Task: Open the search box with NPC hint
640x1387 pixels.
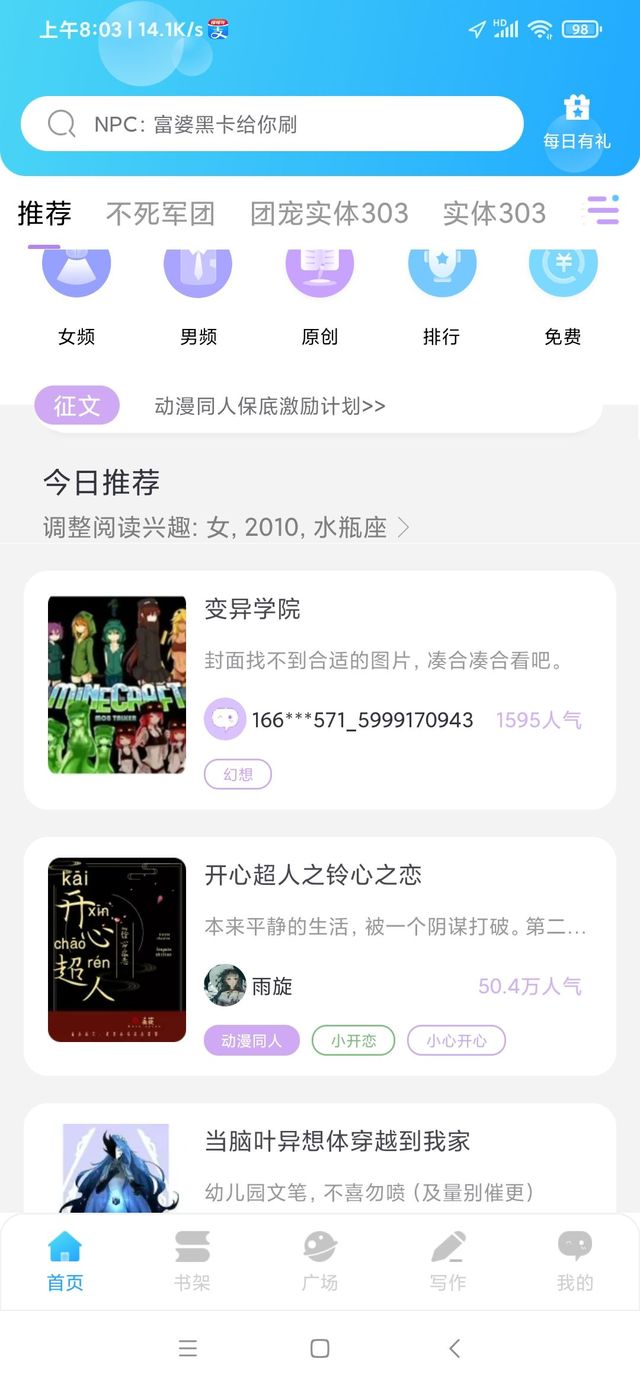Action: (272, 124)
